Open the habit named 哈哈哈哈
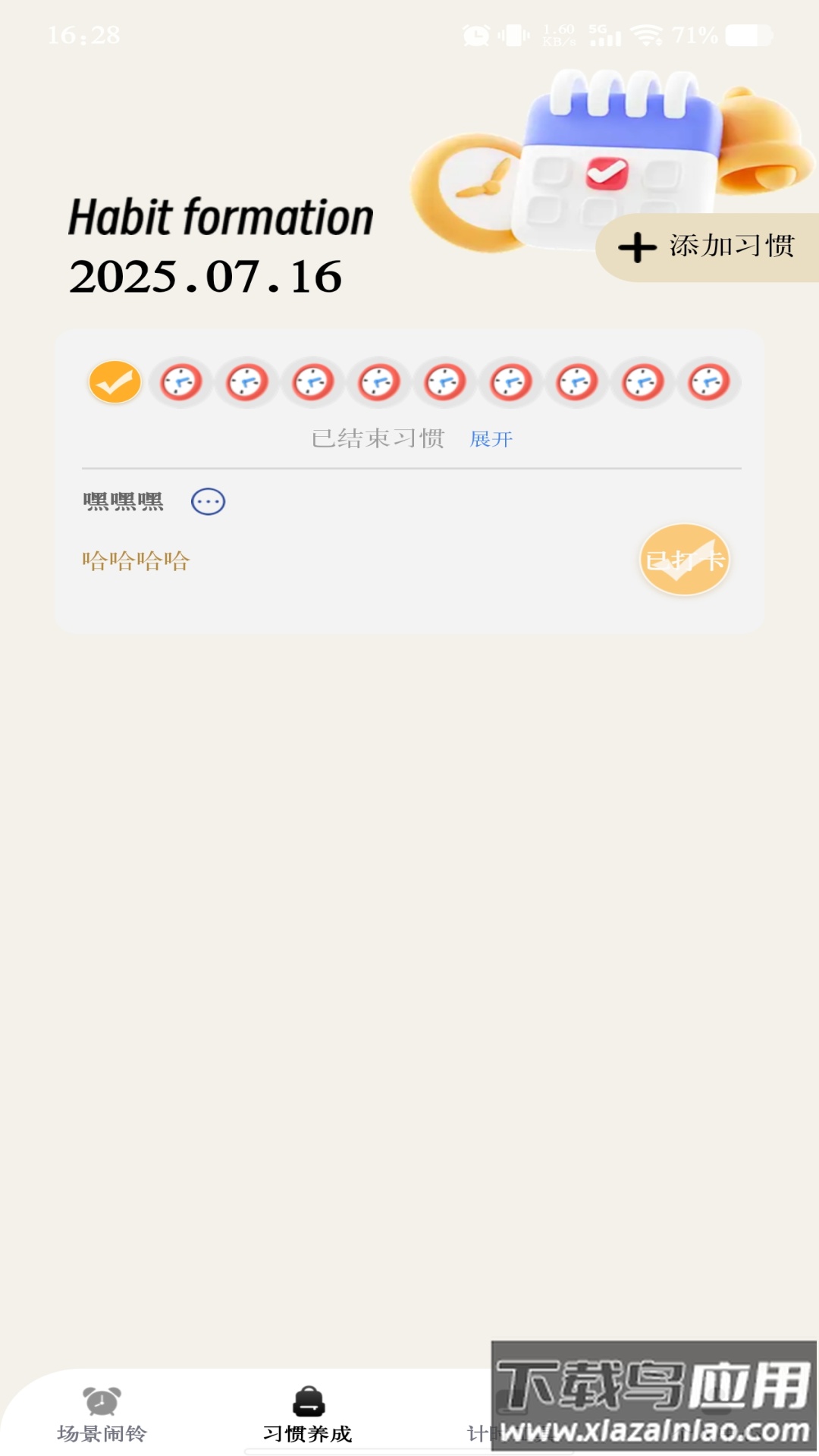The width and height of the screenshot is (819, 1456). click(136, 560)
